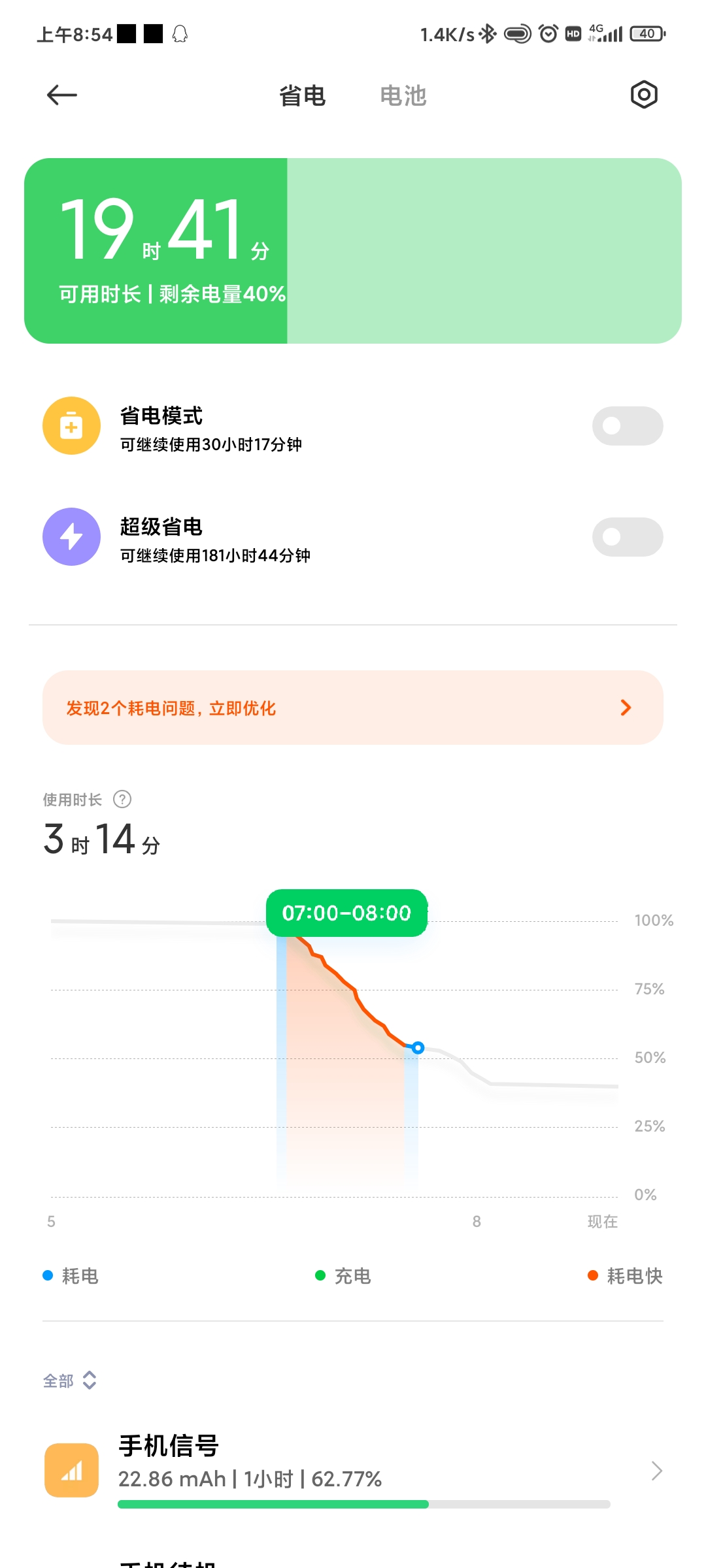
Task: Select the 省电 tab
Action: point(303,96)
